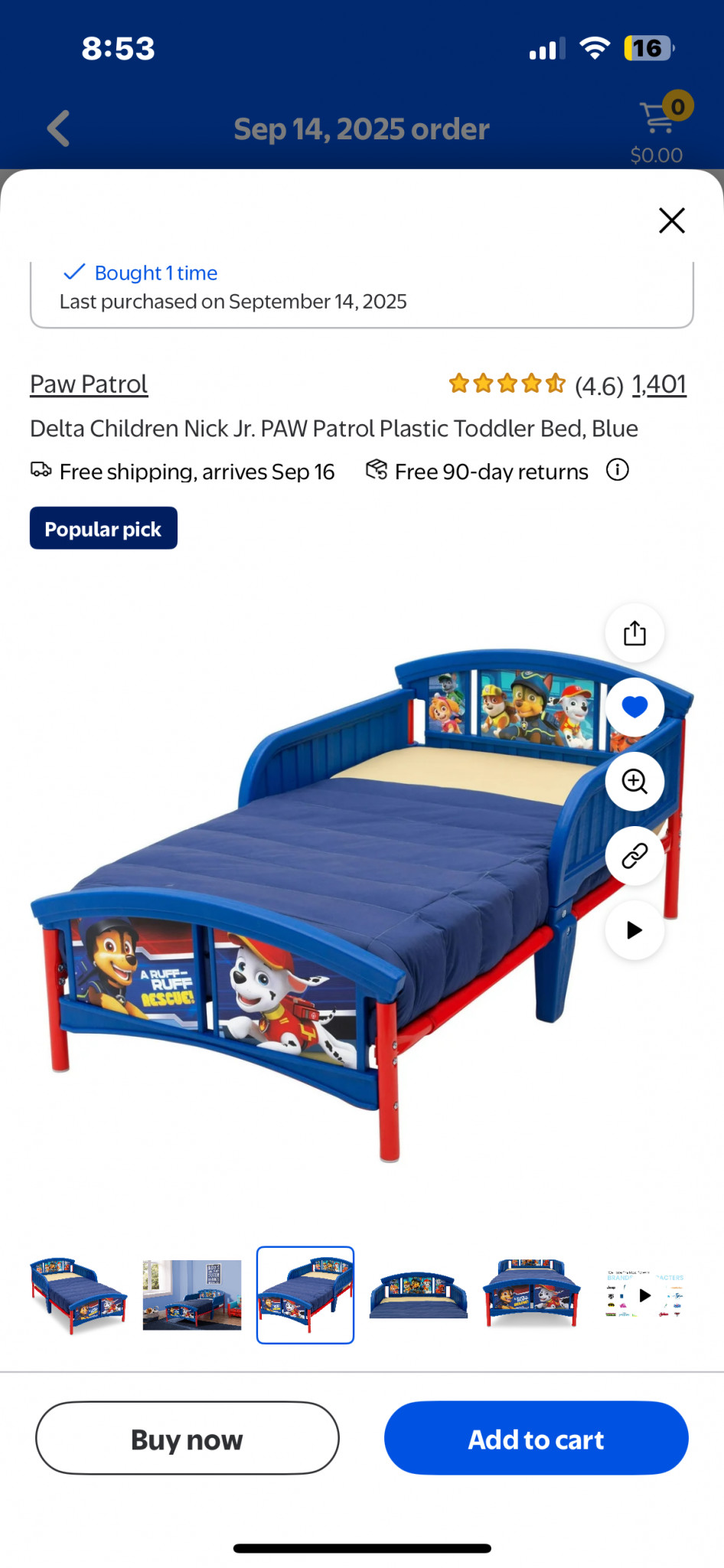The height and width of the screenshot is (1568, 724).
Task: Select the bedroom scene thumbnail
Action: [192, 1295]
